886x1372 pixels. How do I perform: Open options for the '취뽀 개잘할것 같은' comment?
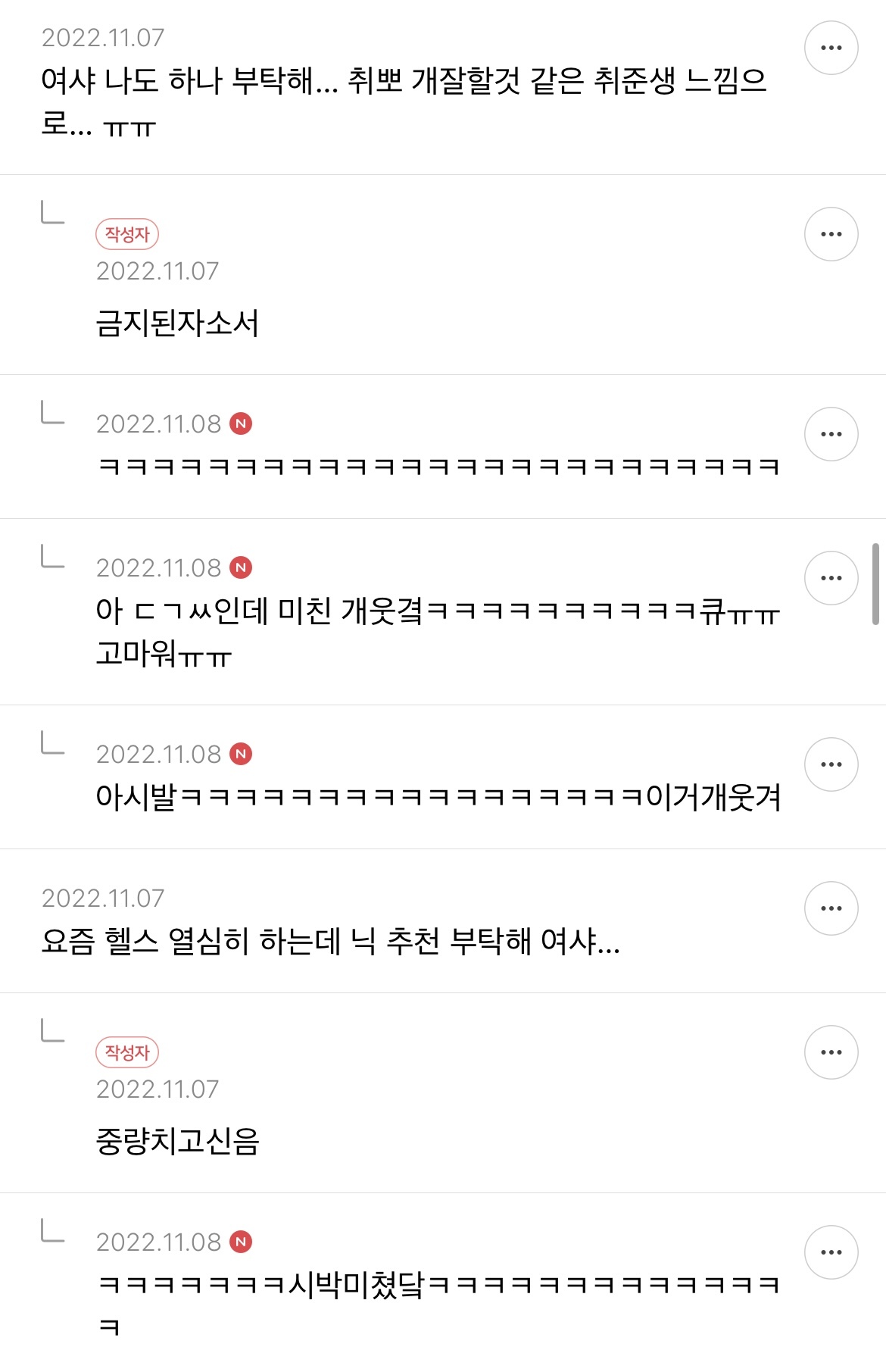pos(831,48)
